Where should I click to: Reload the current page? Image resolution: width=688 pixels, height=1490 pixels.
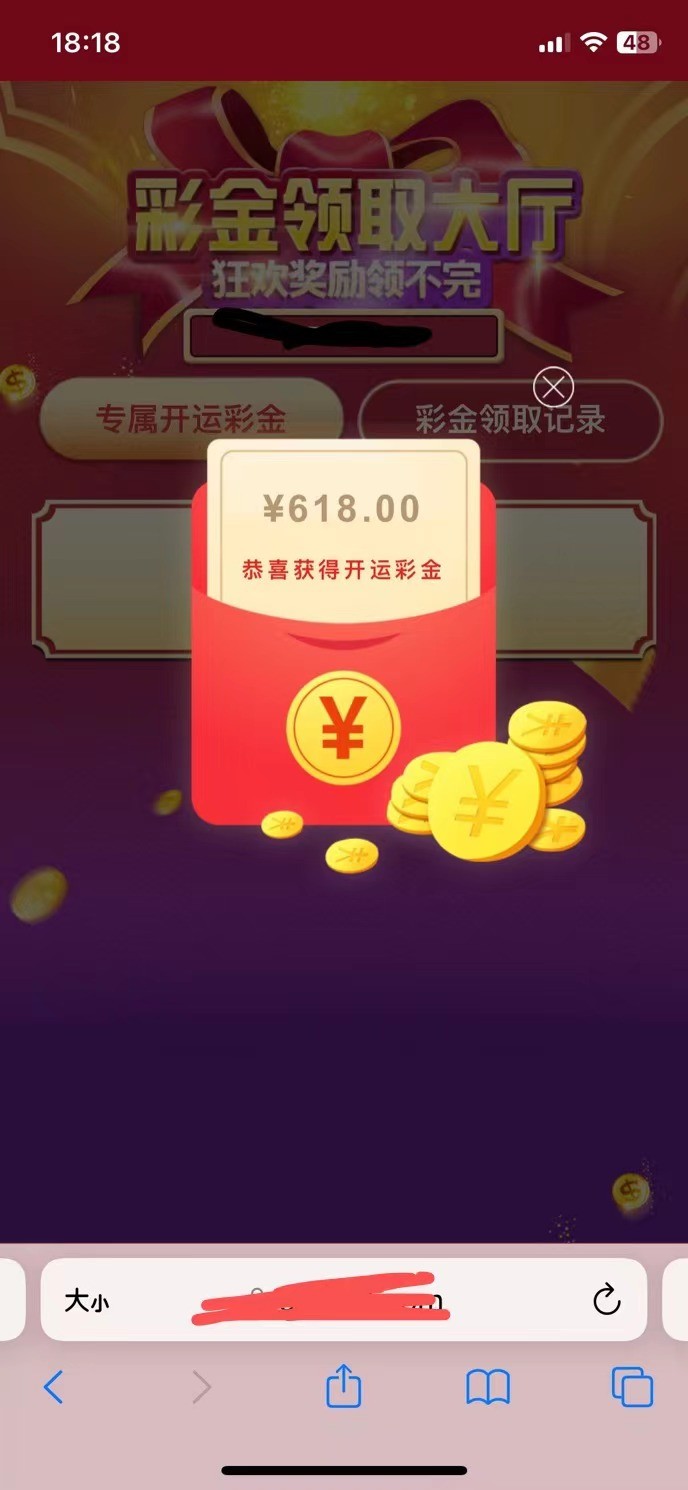pyautogui.click(x=606, y=1300)
